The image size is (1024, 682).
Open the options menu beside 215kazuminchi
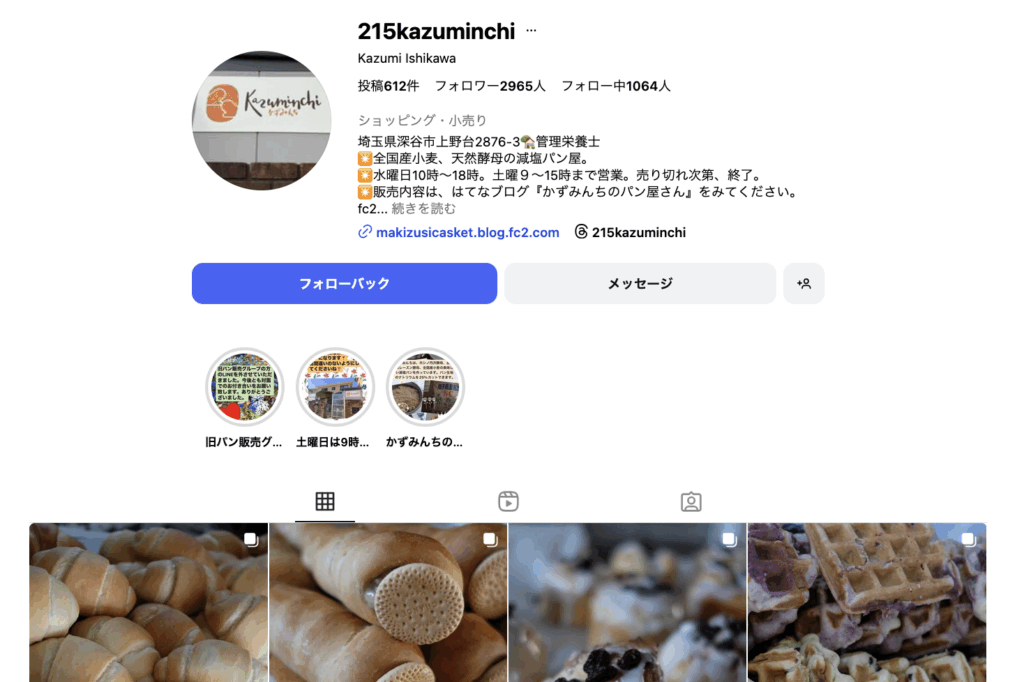click(531, 31)
